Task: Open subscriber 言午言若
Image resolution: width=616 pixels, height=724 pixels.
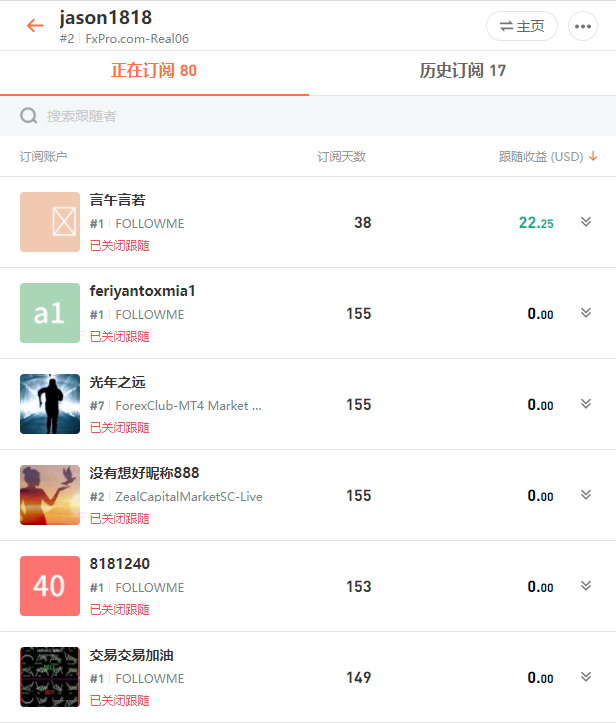Action: [118, 200]
